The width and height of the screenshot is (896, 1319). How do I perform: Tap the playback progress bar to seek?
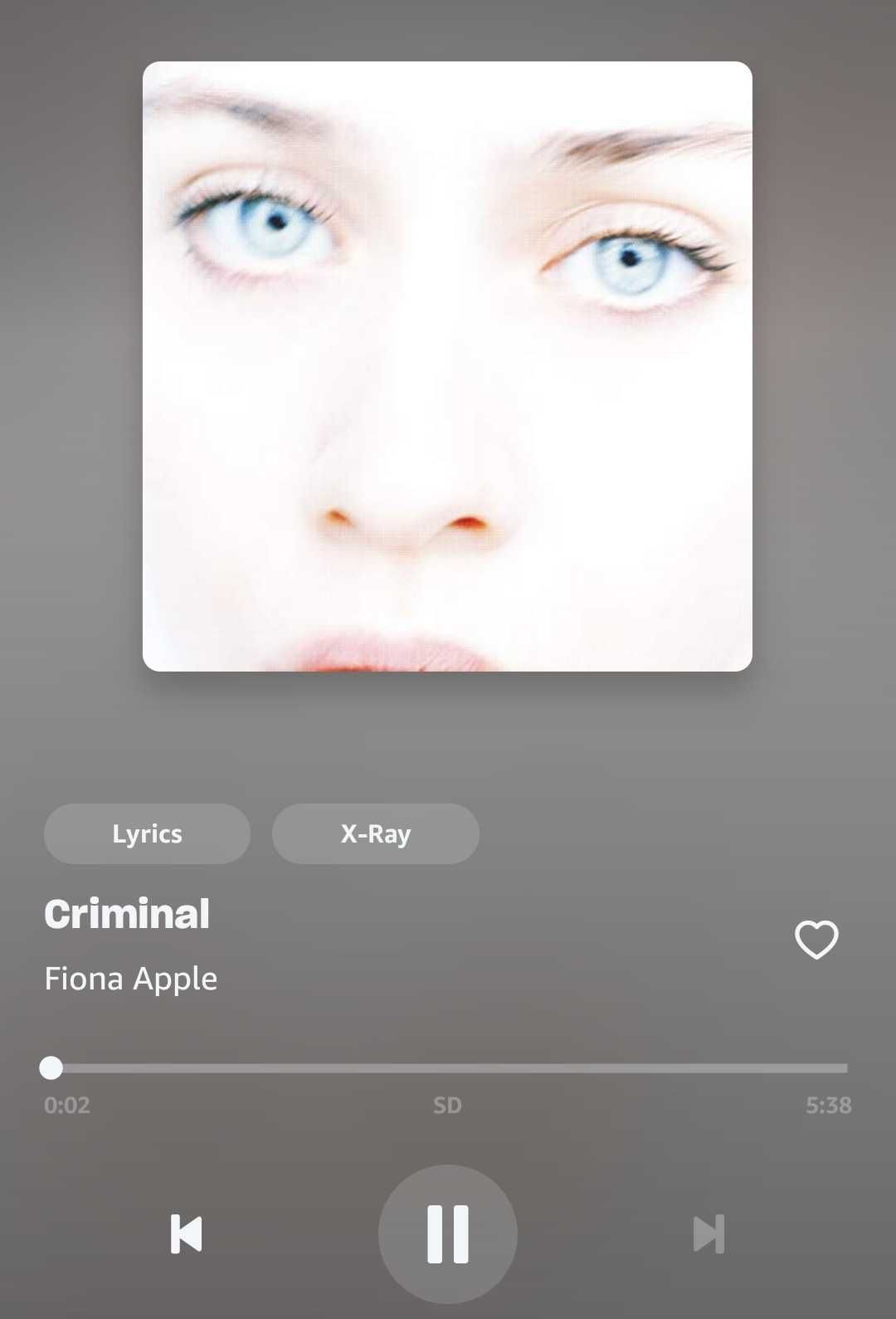point(448,1068)
